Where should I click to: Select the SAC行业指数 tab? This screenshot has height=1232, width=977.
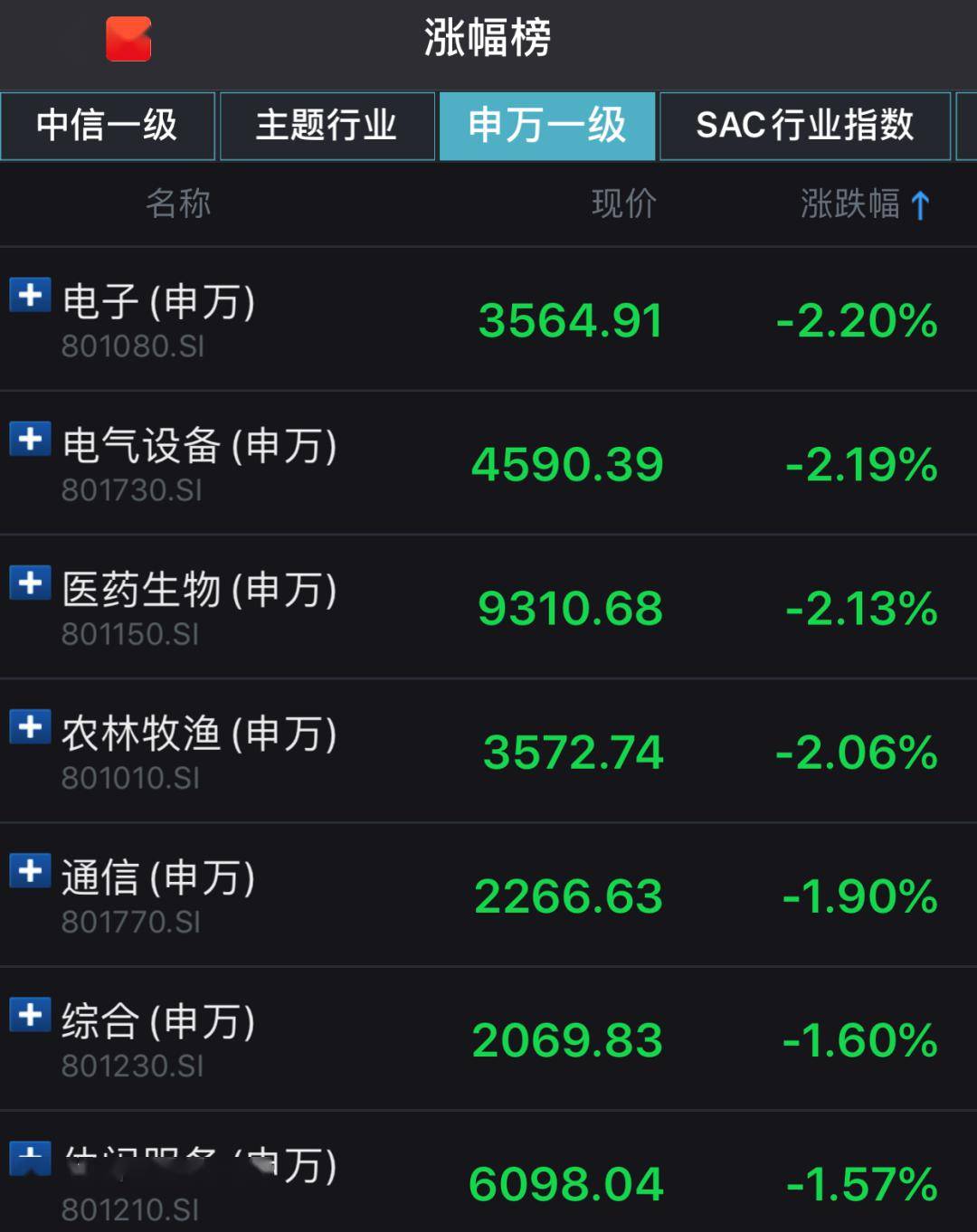pyautogui.click(x=805, y=127)
